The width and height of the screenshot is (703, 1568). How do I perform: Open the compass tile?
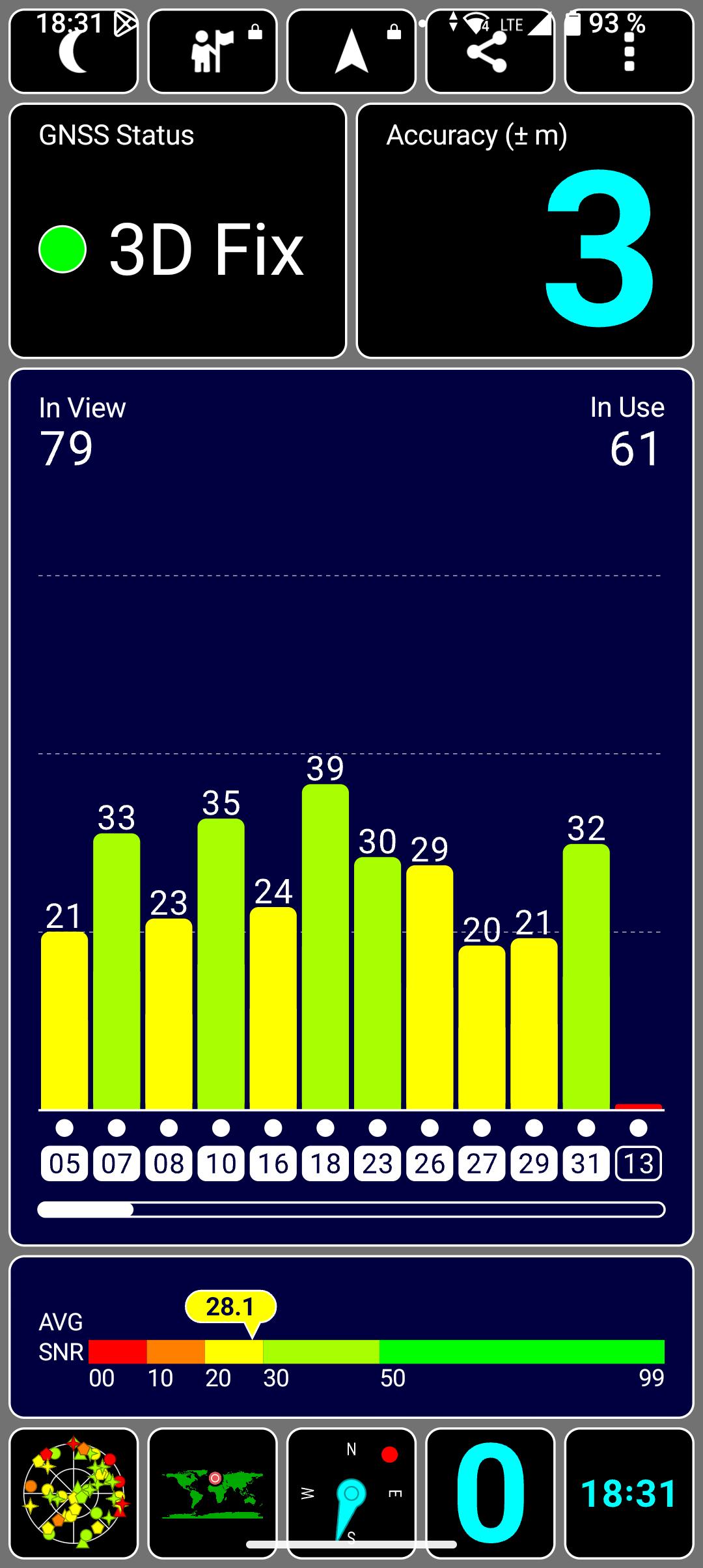click(351, 1492)
